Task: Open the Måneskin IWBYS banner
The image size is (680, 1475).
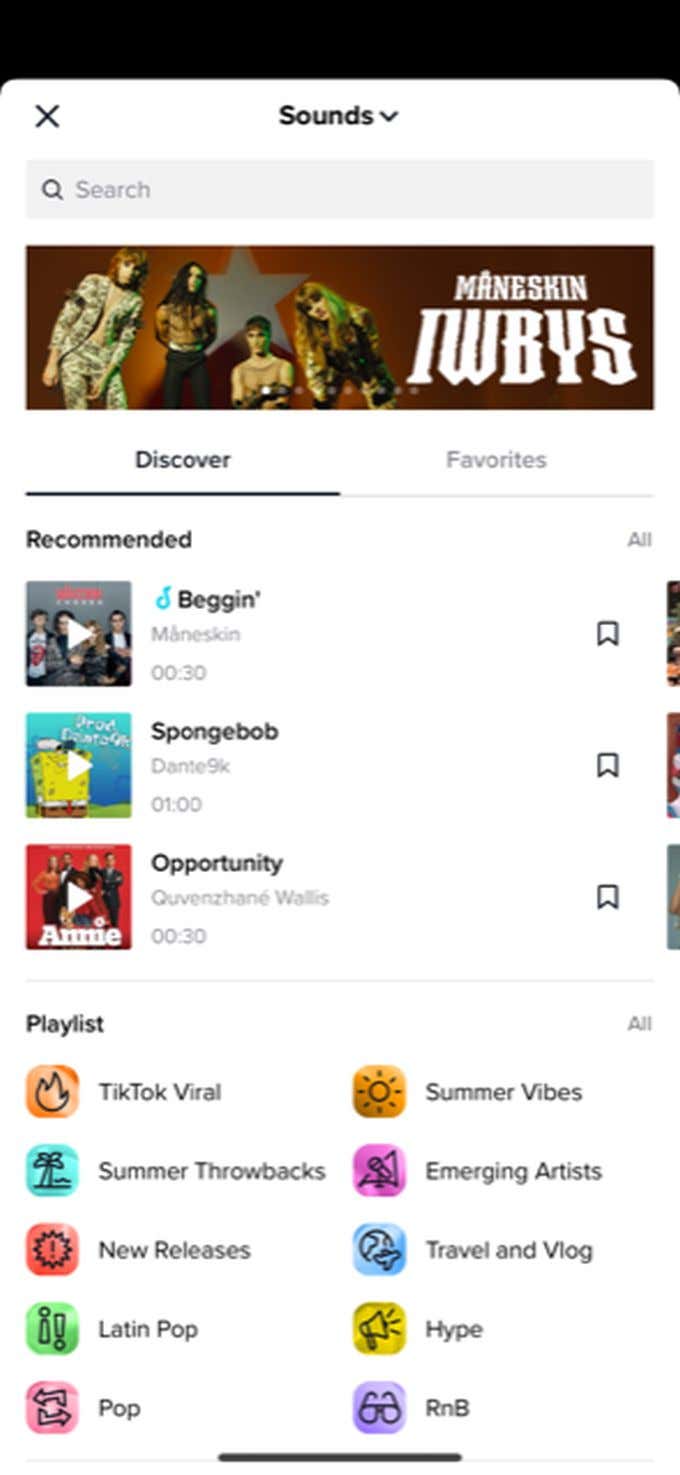Action: [x=340, y=328]
